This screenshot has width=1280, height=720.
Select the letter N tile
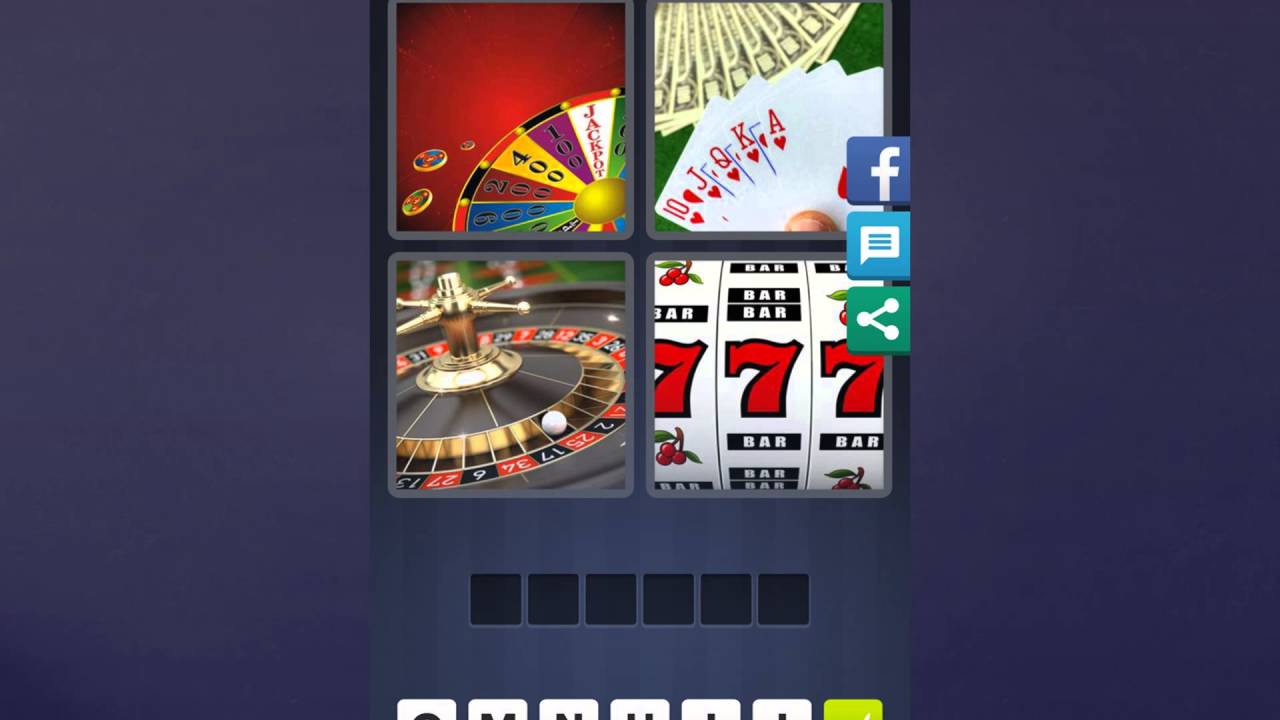pyautogui.click(x=568, y=711)
